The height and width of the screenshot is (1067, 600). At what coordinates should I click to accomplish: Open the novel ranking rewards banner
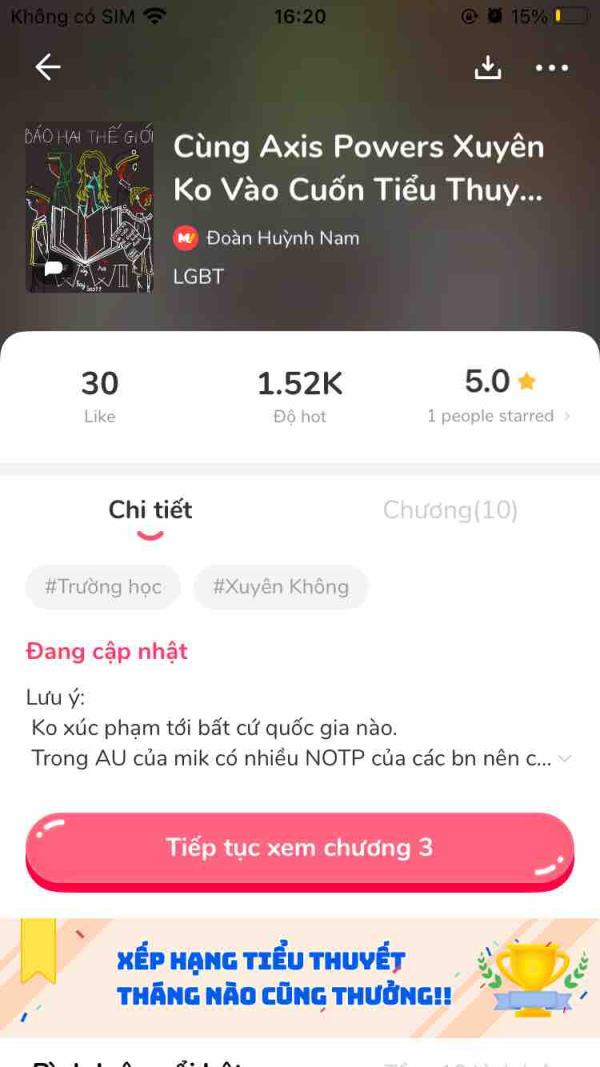pyautogui.click(x=300, y=977)
